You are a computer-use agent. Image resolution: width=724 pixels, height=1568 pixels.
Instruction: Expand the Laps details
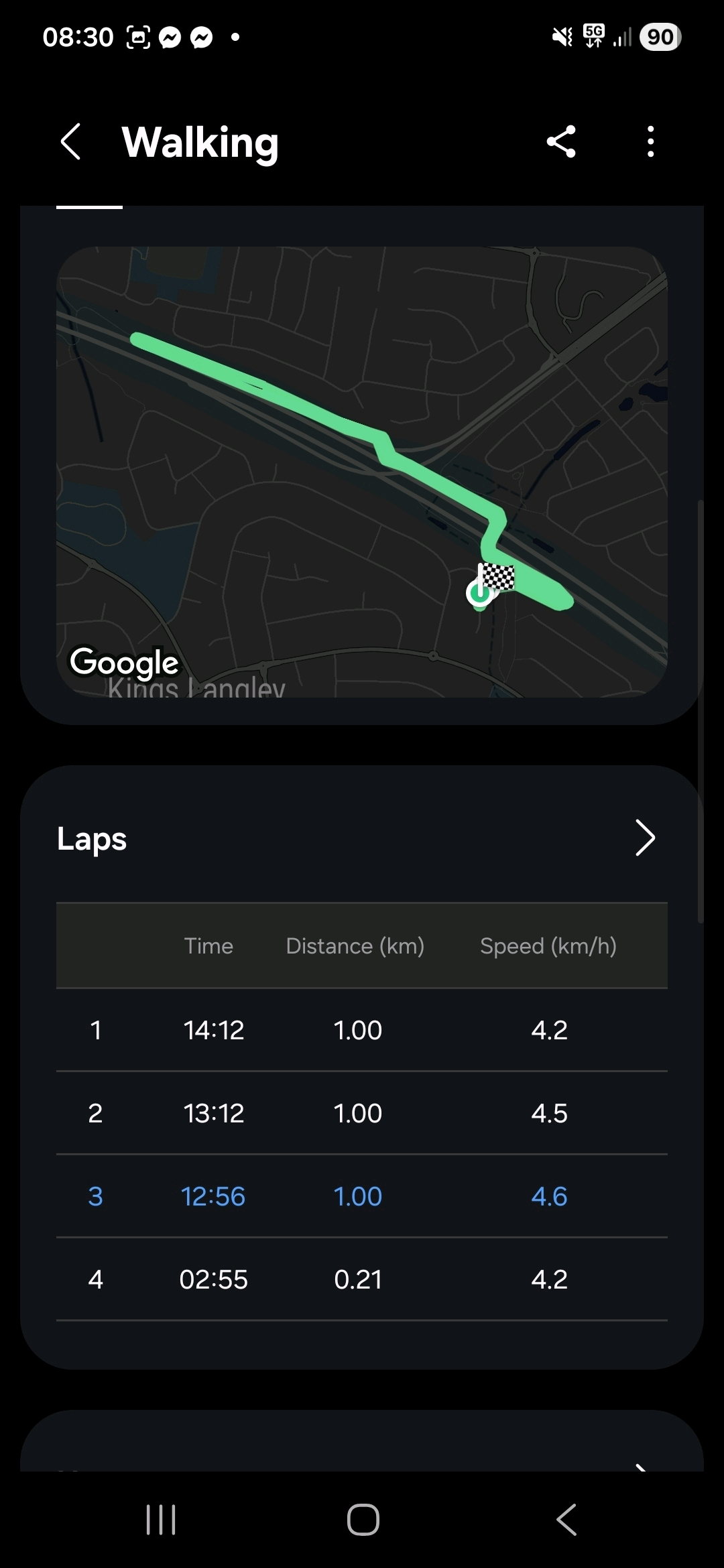[644, 838]
